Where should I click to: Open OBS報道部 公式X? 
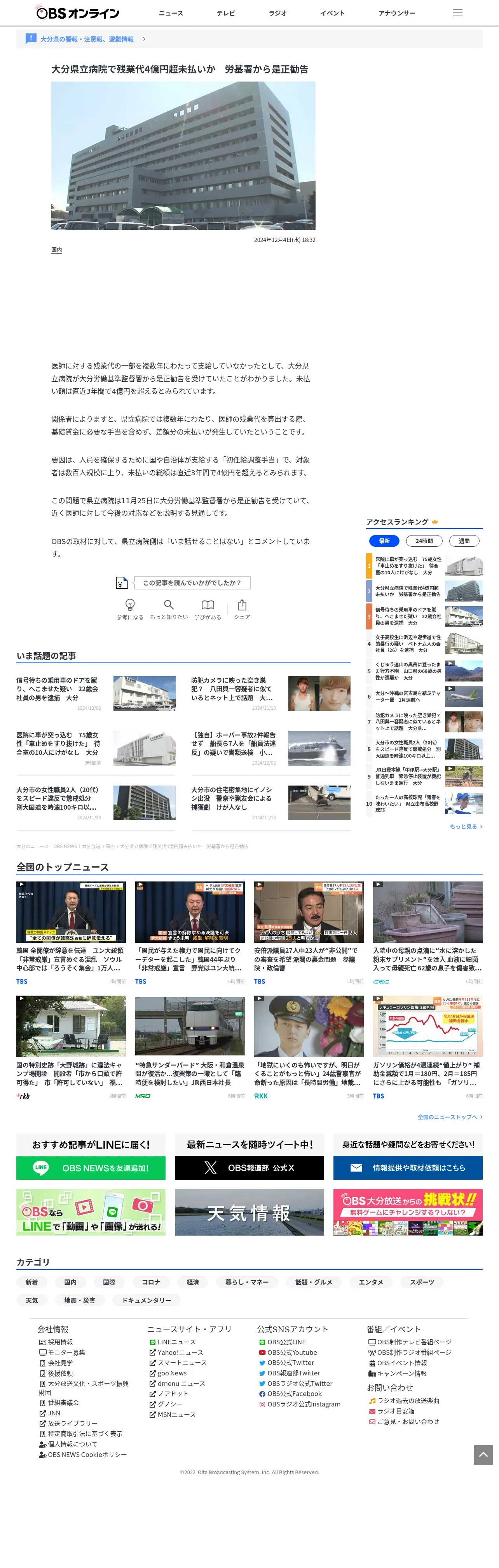pyautogui.click(x=249, y=1168)
